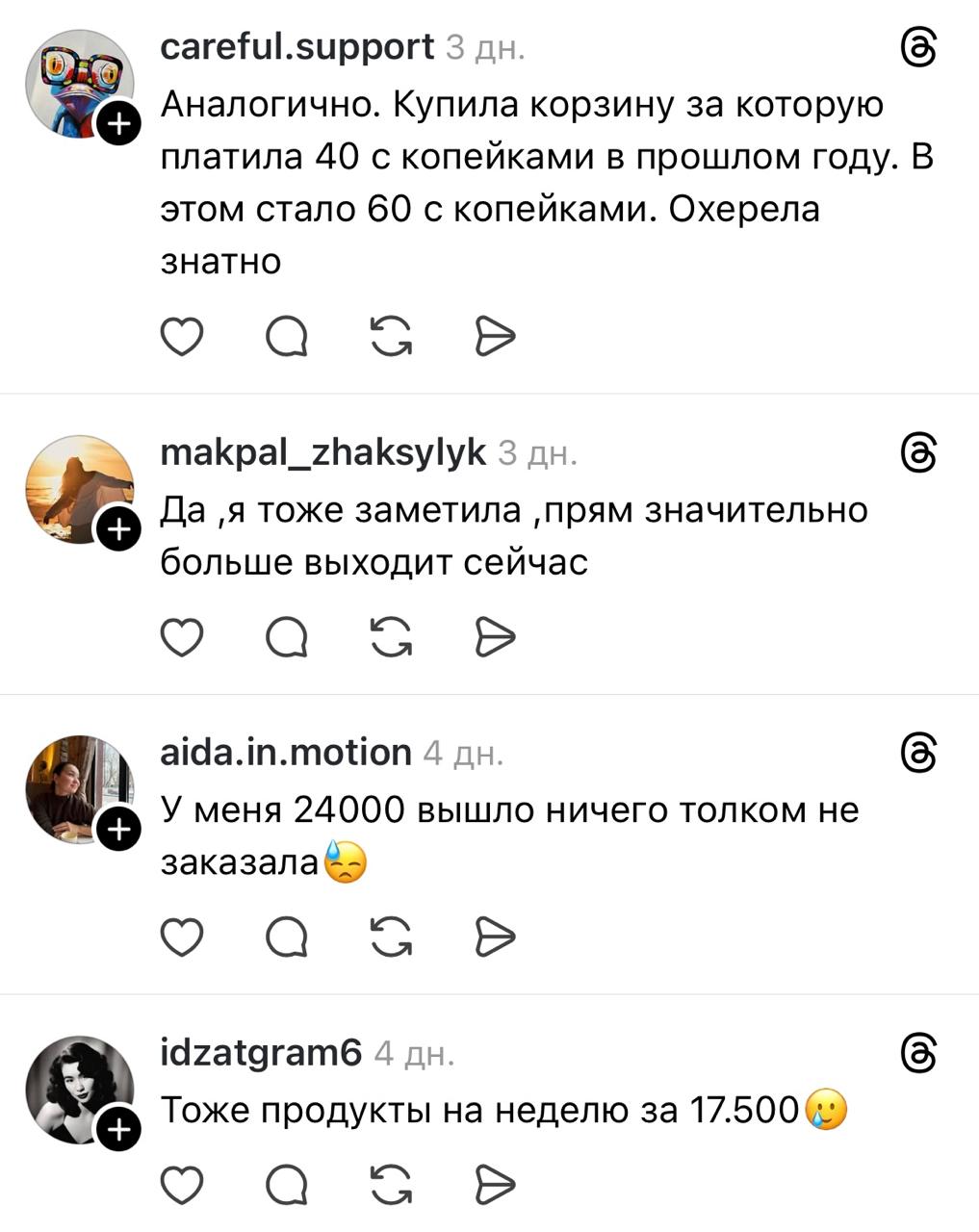Share careful.support's comment
The height and width of the screenshot is (1232, 979).
(x=496, y=337)
